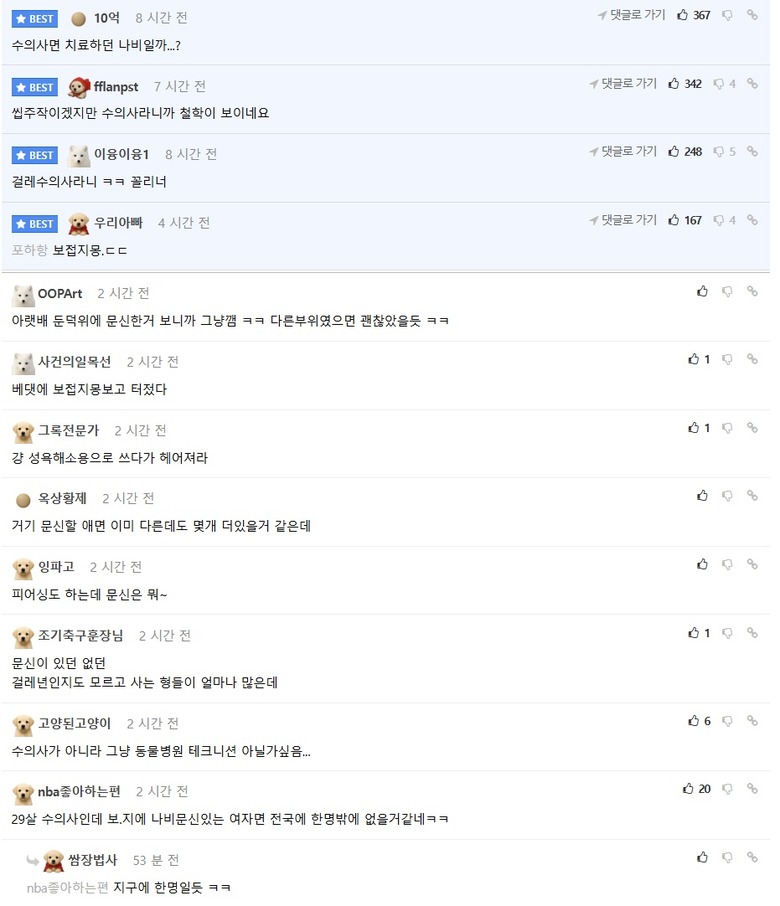
Task: Like 쌈장법사's reply
Action: [x=702, y=858]
